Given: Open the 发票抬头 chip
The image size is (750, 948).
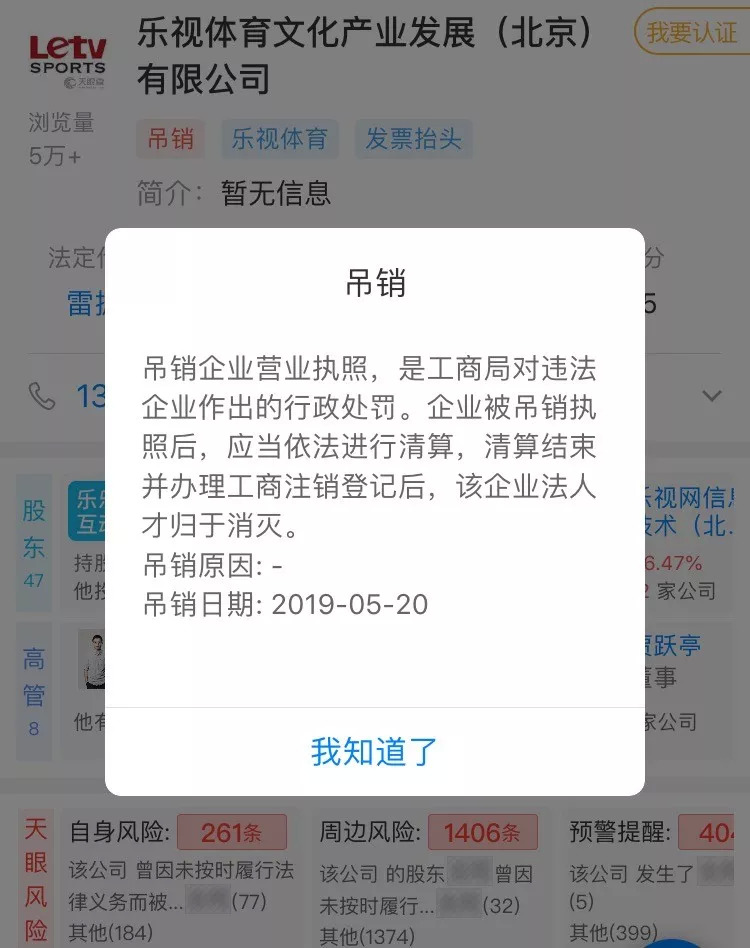Looking at the screenshot, I should pos(413,139).
